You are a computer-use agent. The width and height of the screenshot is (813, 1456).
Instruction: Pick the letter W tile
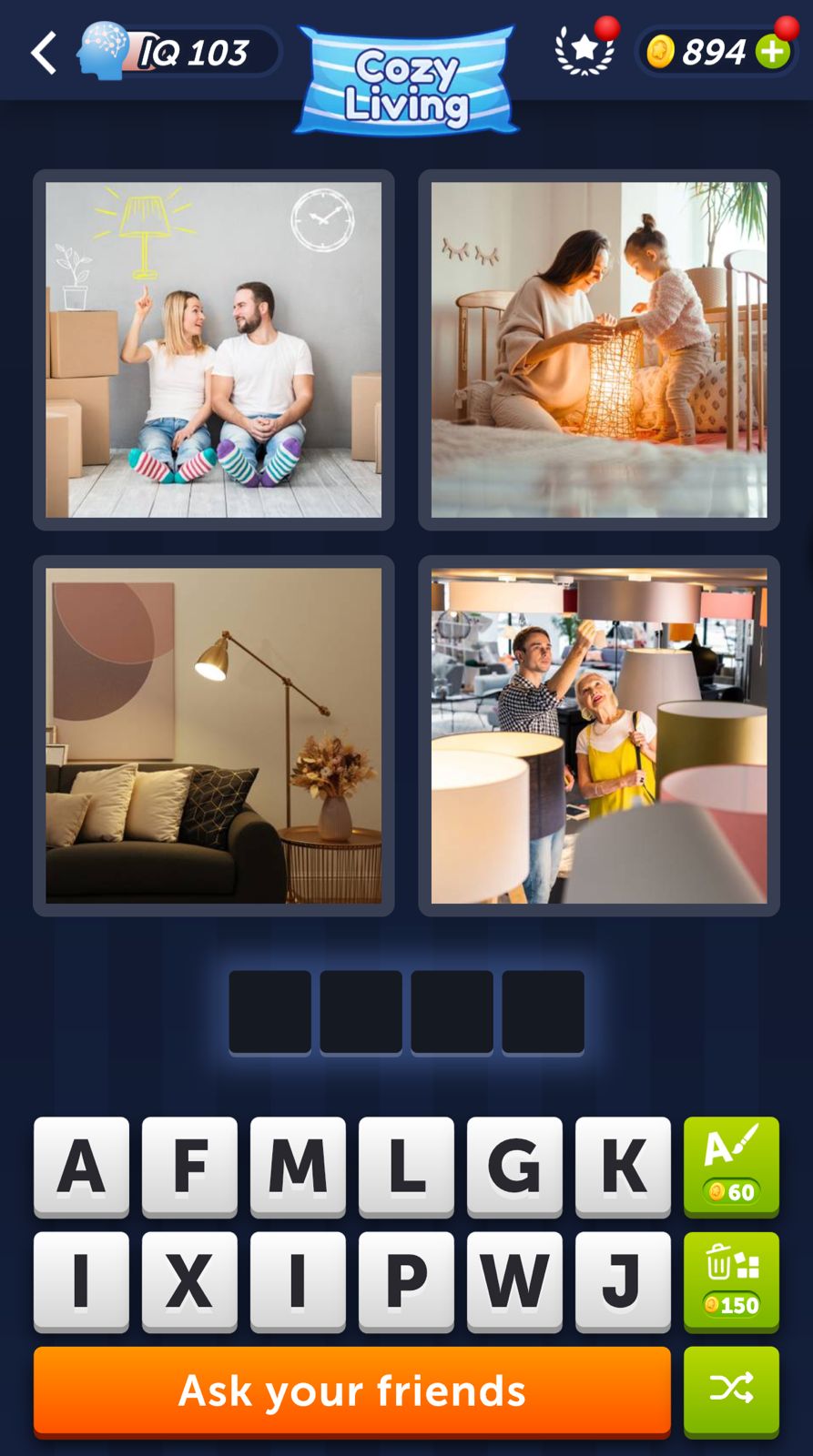pos(514,1280)
